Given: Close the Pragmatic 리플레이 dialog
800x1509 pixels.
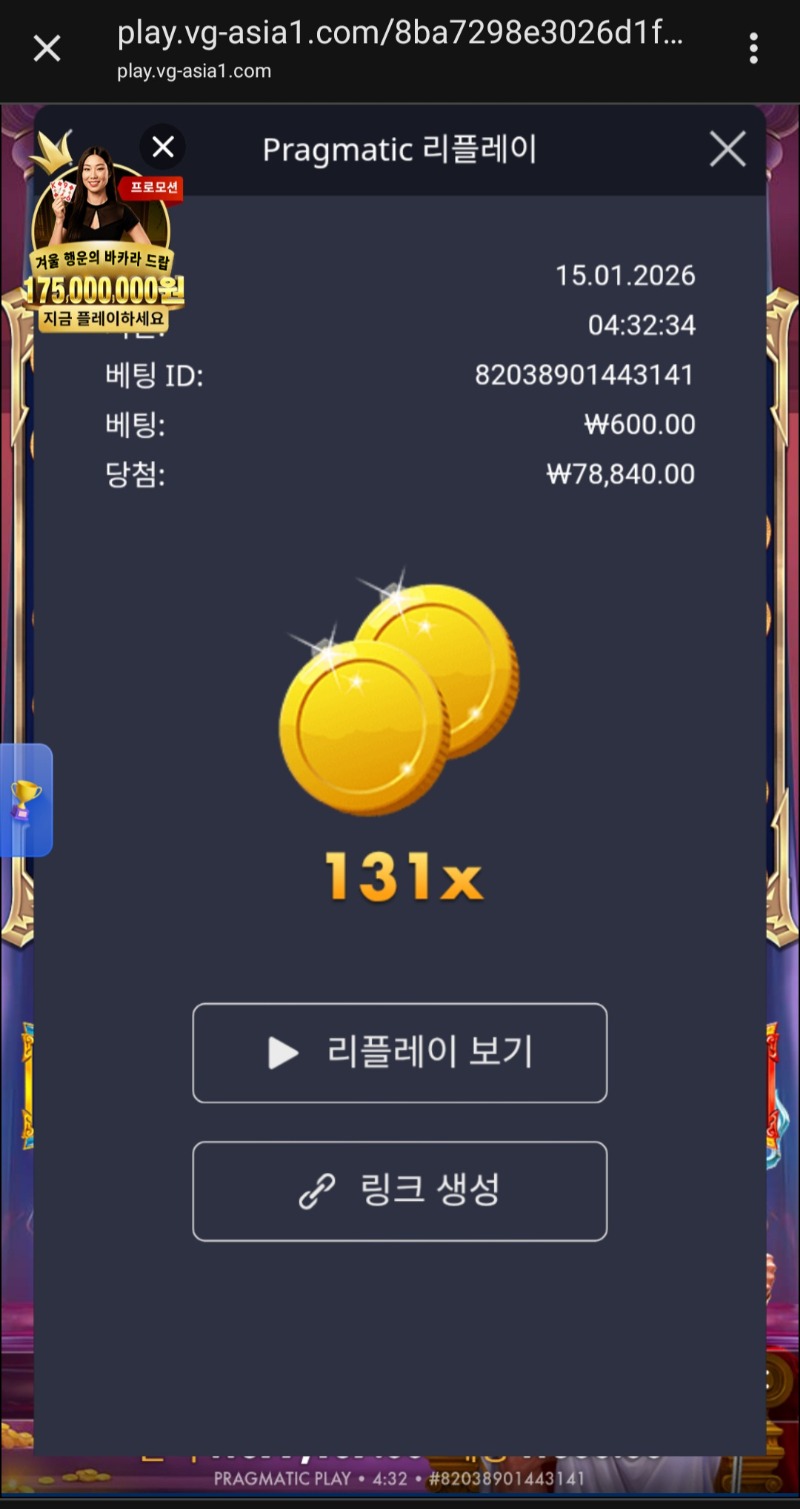Looking at the screenshot, I should tap(727, 149).
